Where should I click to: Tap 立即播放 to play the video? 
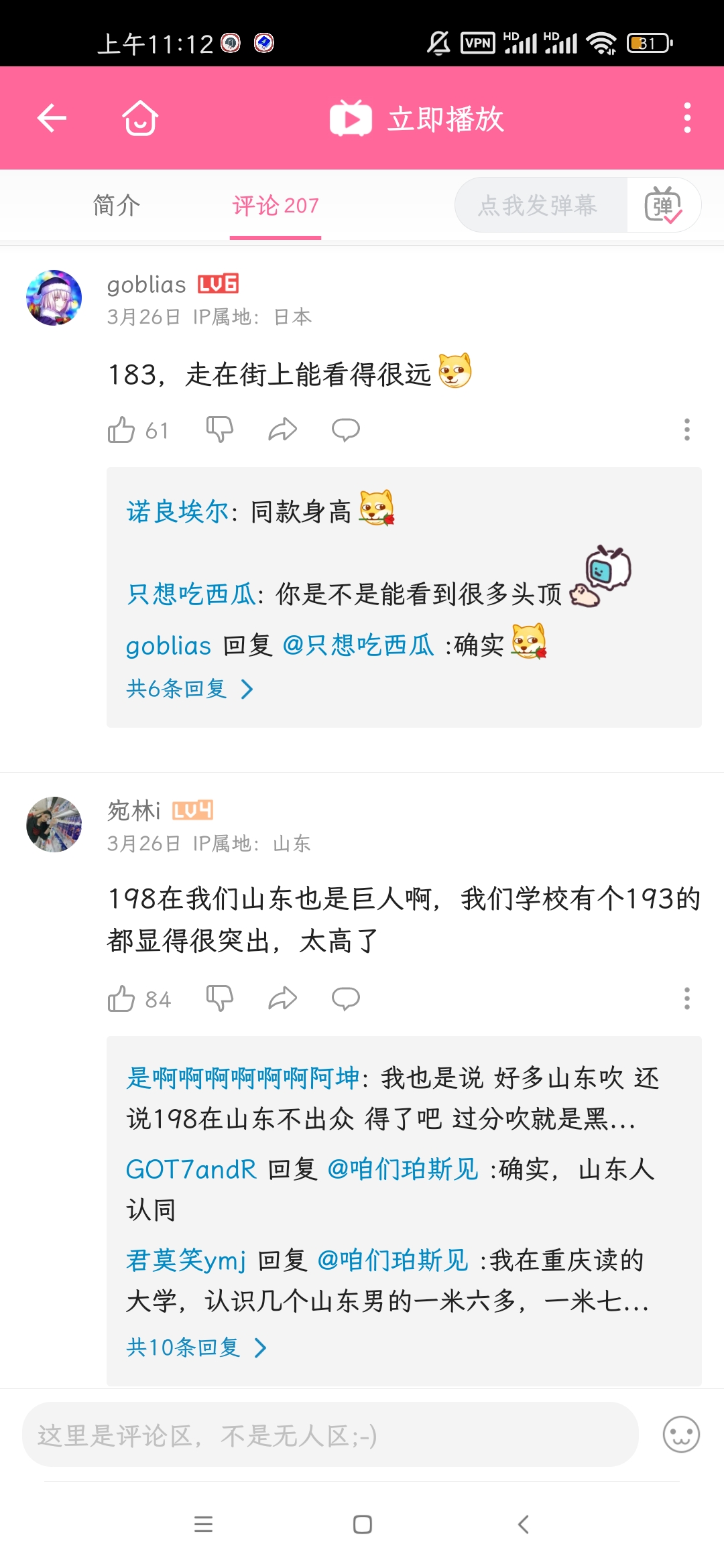tap(416, 119)
